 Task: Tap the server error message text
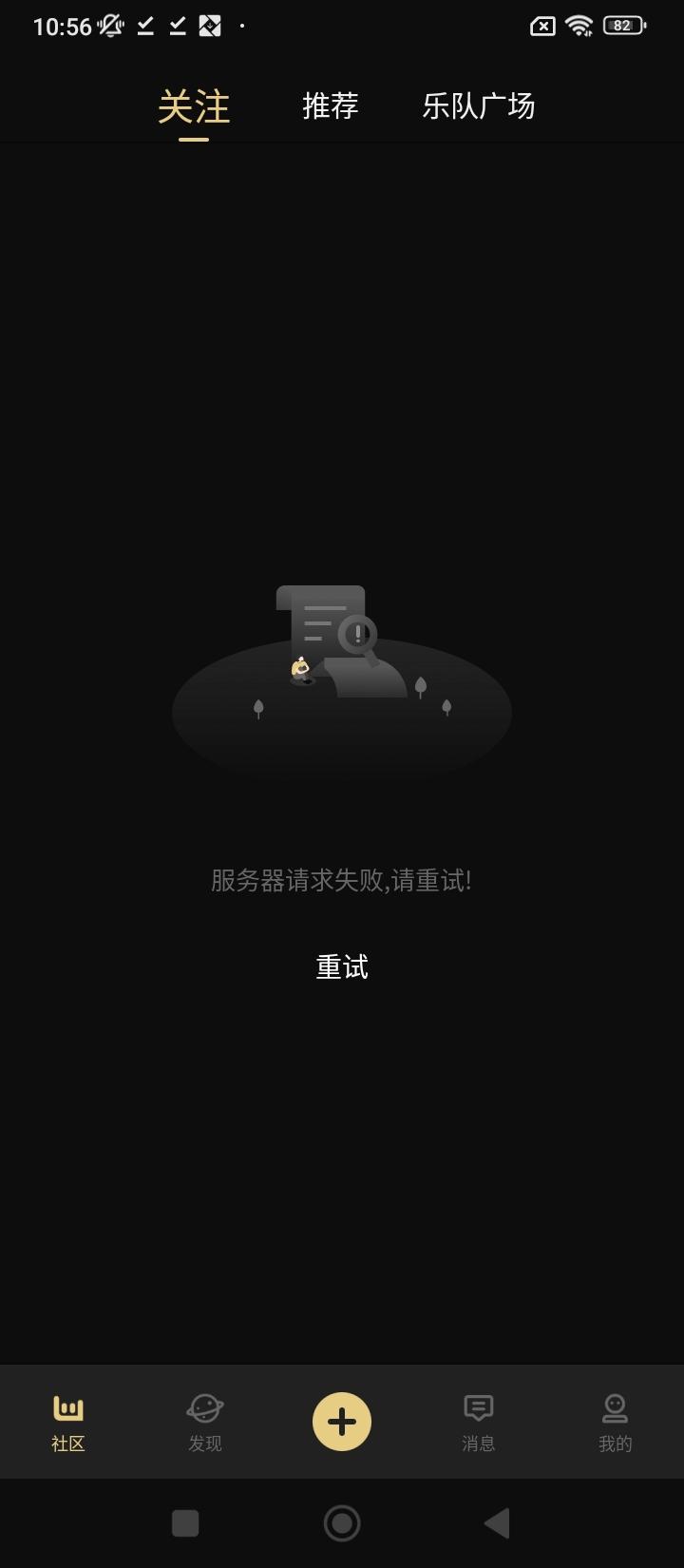pos(342,881)
